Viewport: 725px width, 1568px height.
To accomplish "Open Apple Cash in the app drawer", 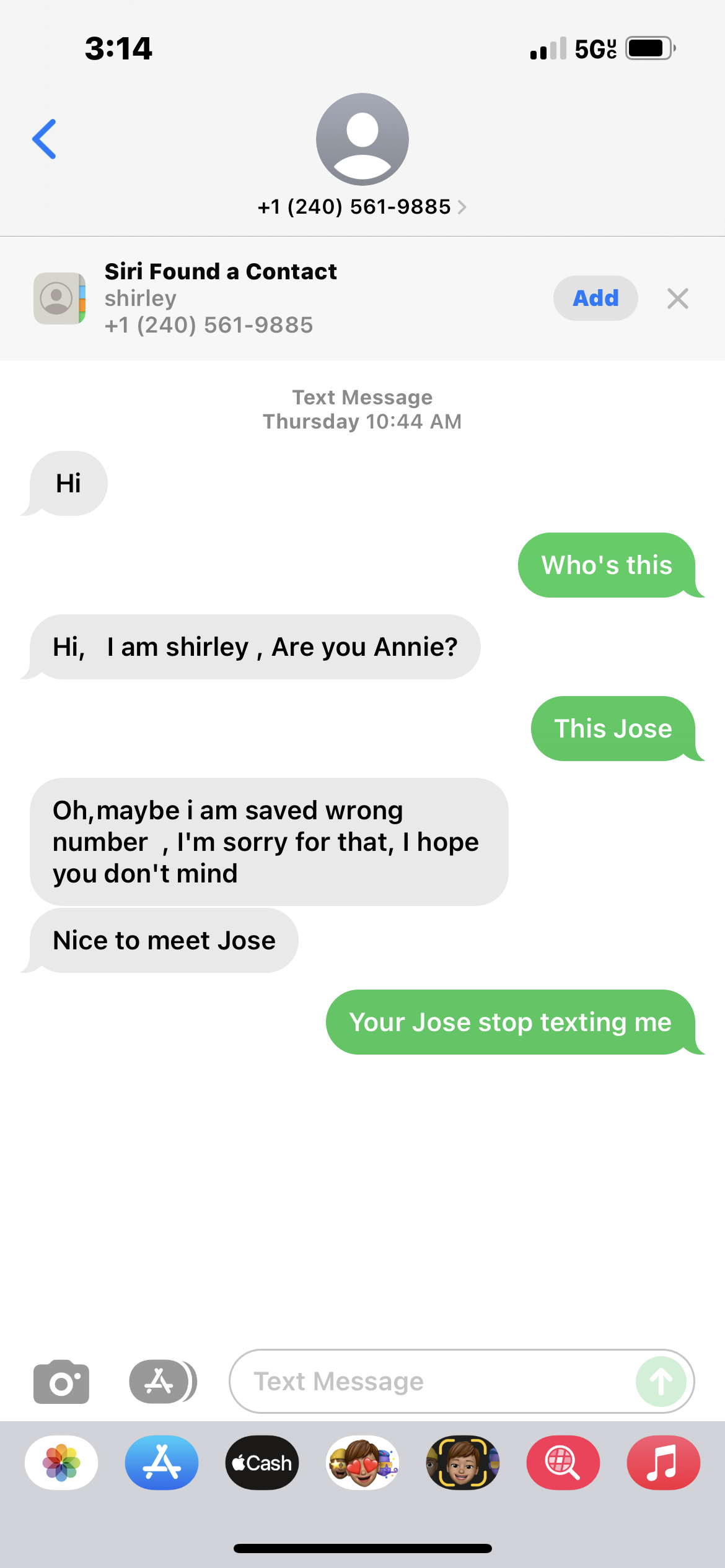I will coord(262,1463).
